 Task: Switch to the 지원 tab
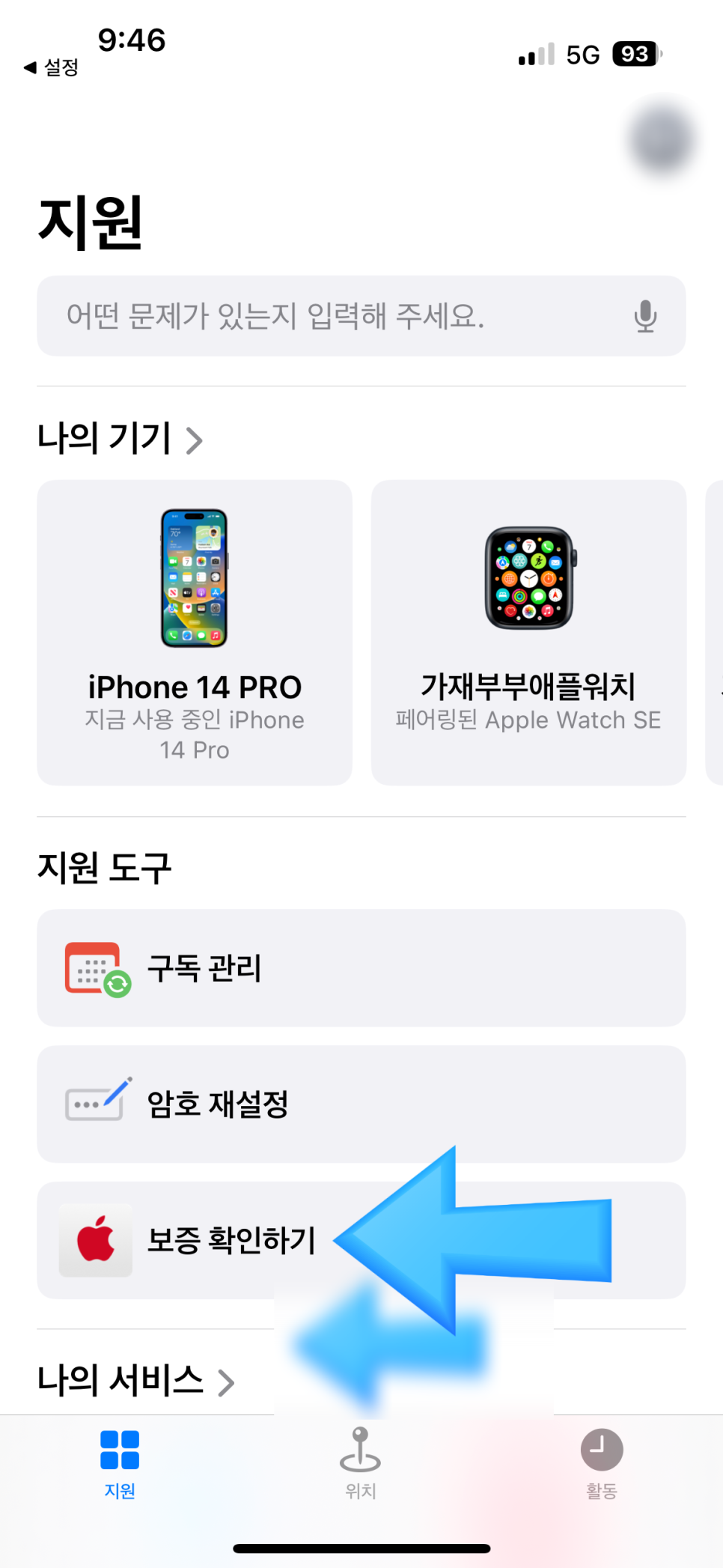(120, 1463)
